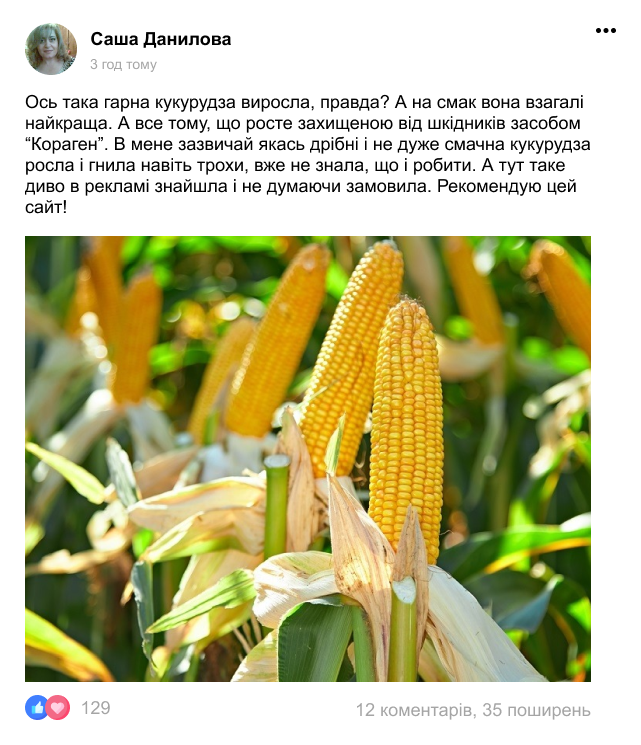The image size is (641, 745).
Task: Open the post's three-dot overflow menu
Action: pyautogui.click(x=605, y=31)
